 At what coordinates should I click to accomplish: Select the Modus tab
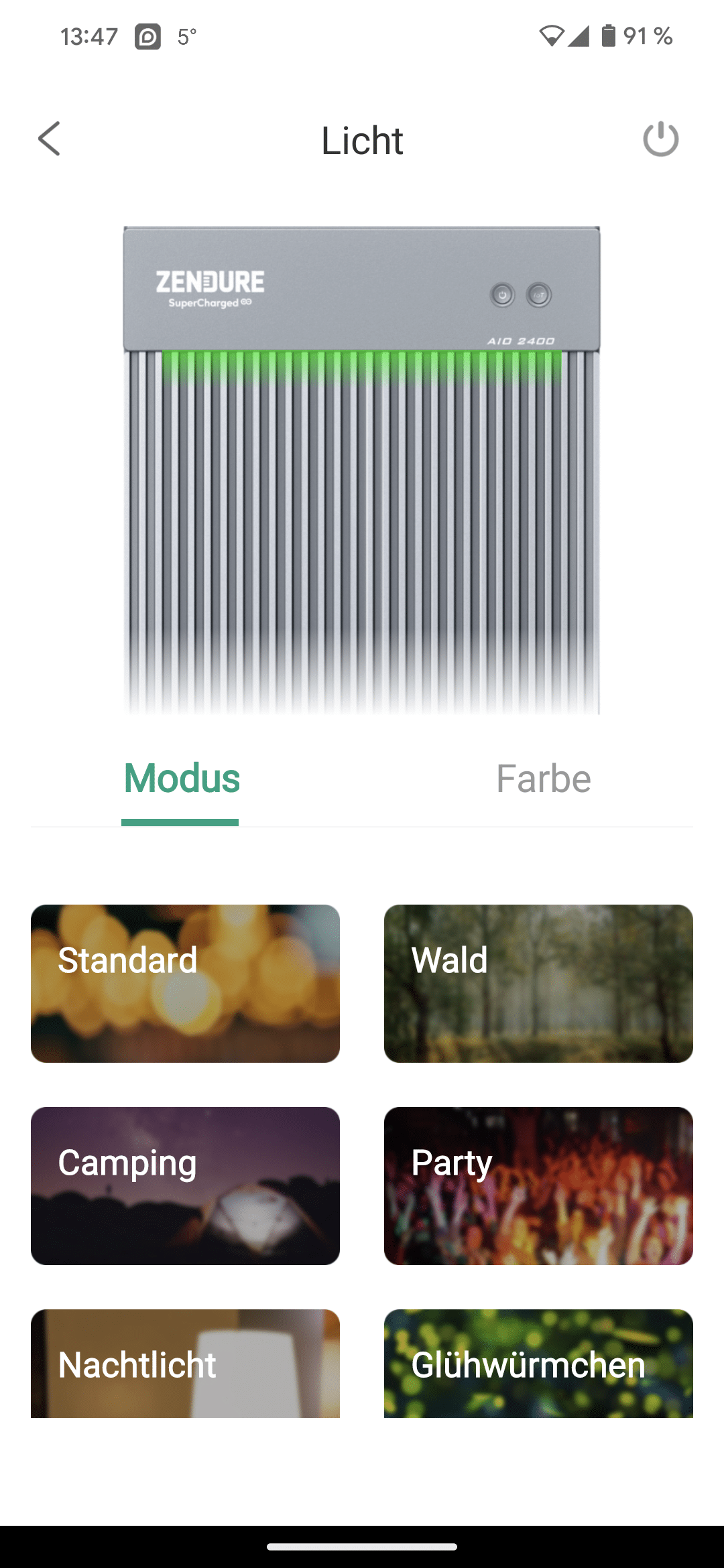tap(181, 779)
